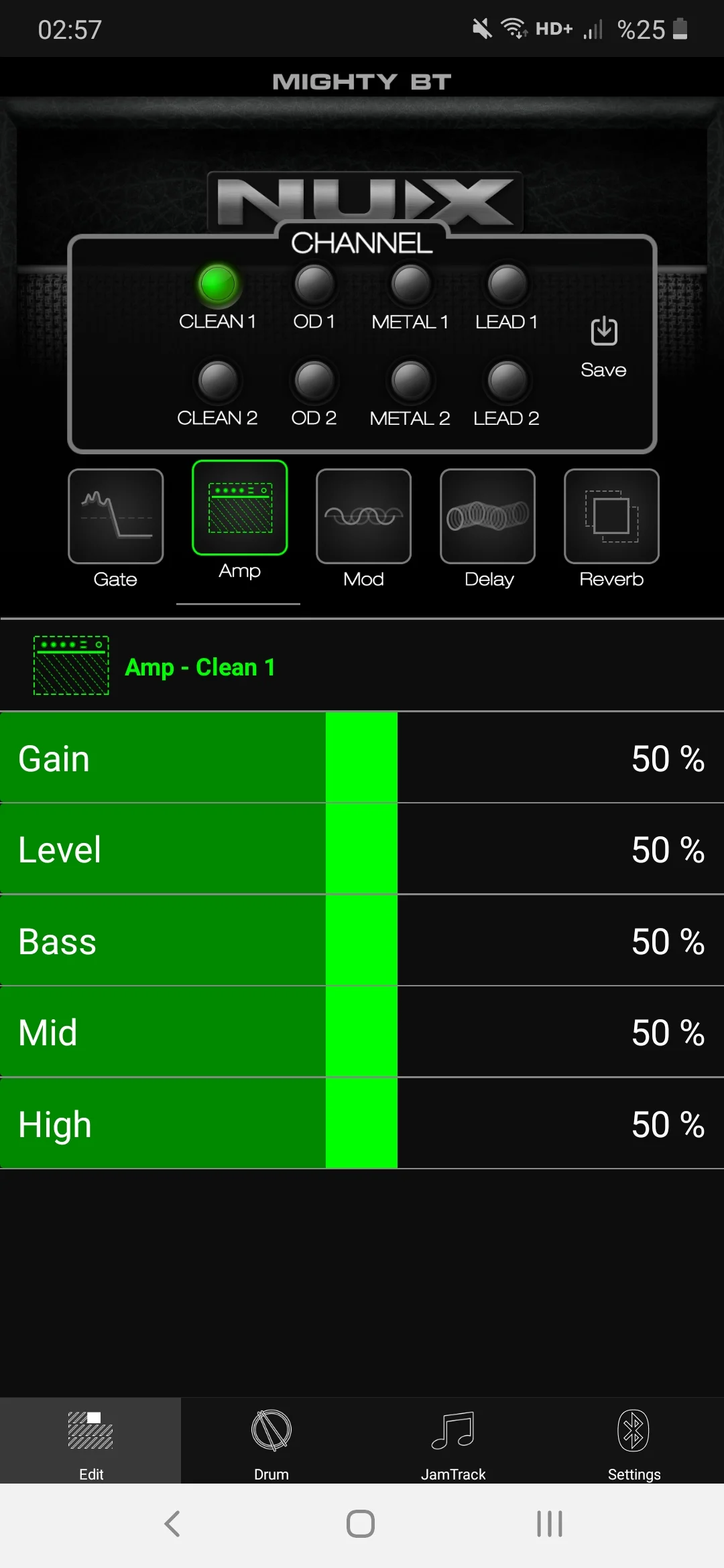Select the OD 1 channel
The height and width of the screenshot is (1568, 724).
314,284
